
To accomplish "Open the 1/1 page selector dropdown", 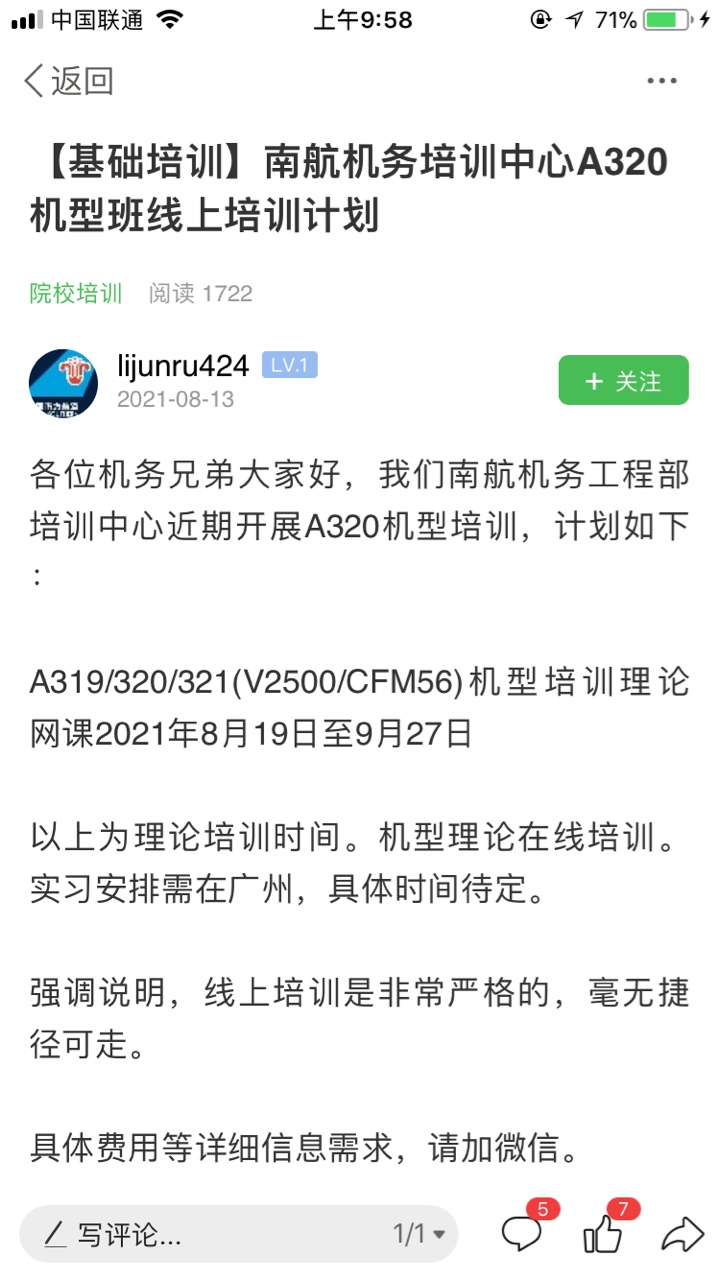I will (418, 1234).
